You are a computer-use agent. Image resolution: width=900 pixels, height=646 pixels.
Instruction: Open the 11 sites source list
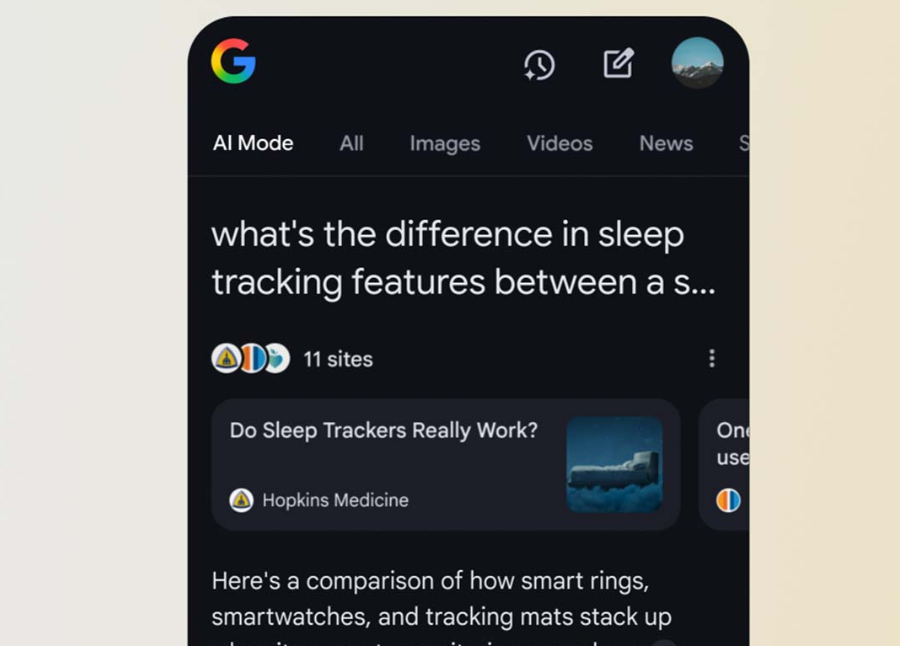(x=293, y=358)
